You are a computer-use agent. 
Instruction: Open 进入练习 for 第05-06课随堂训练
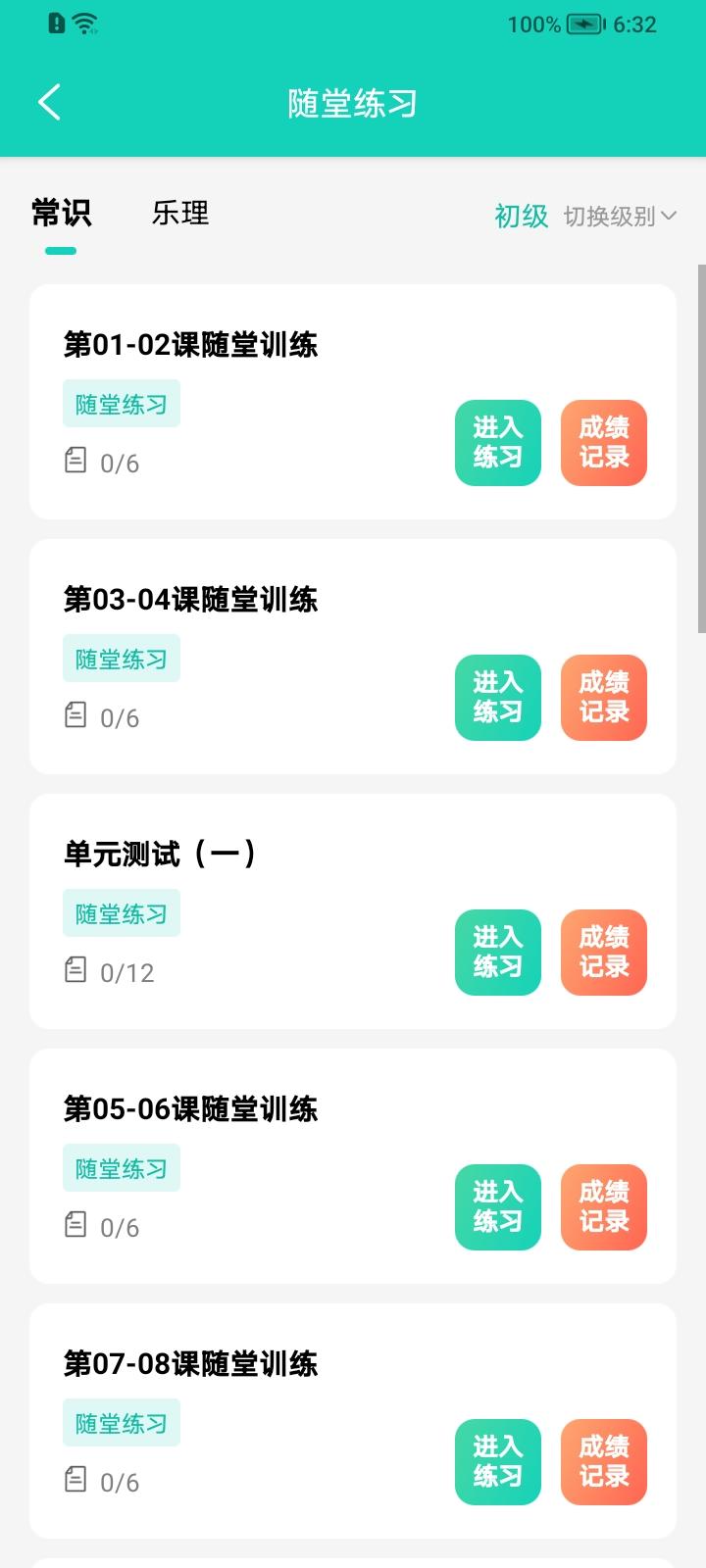pos(497,1207)
